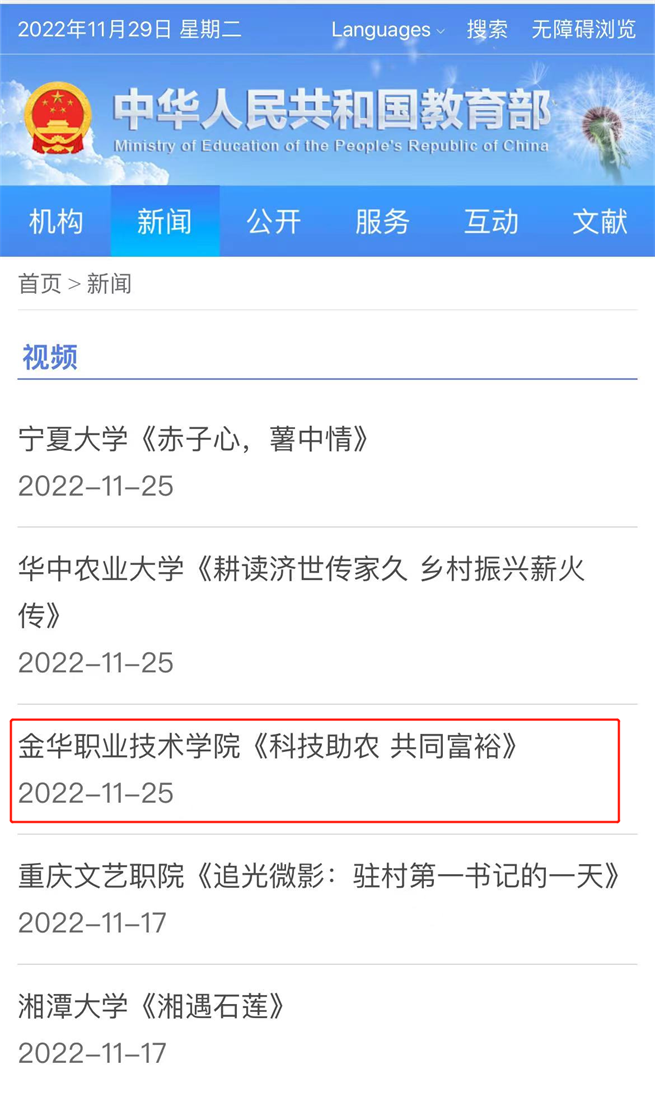Switch to the 机构 tab

pos(56,221)
